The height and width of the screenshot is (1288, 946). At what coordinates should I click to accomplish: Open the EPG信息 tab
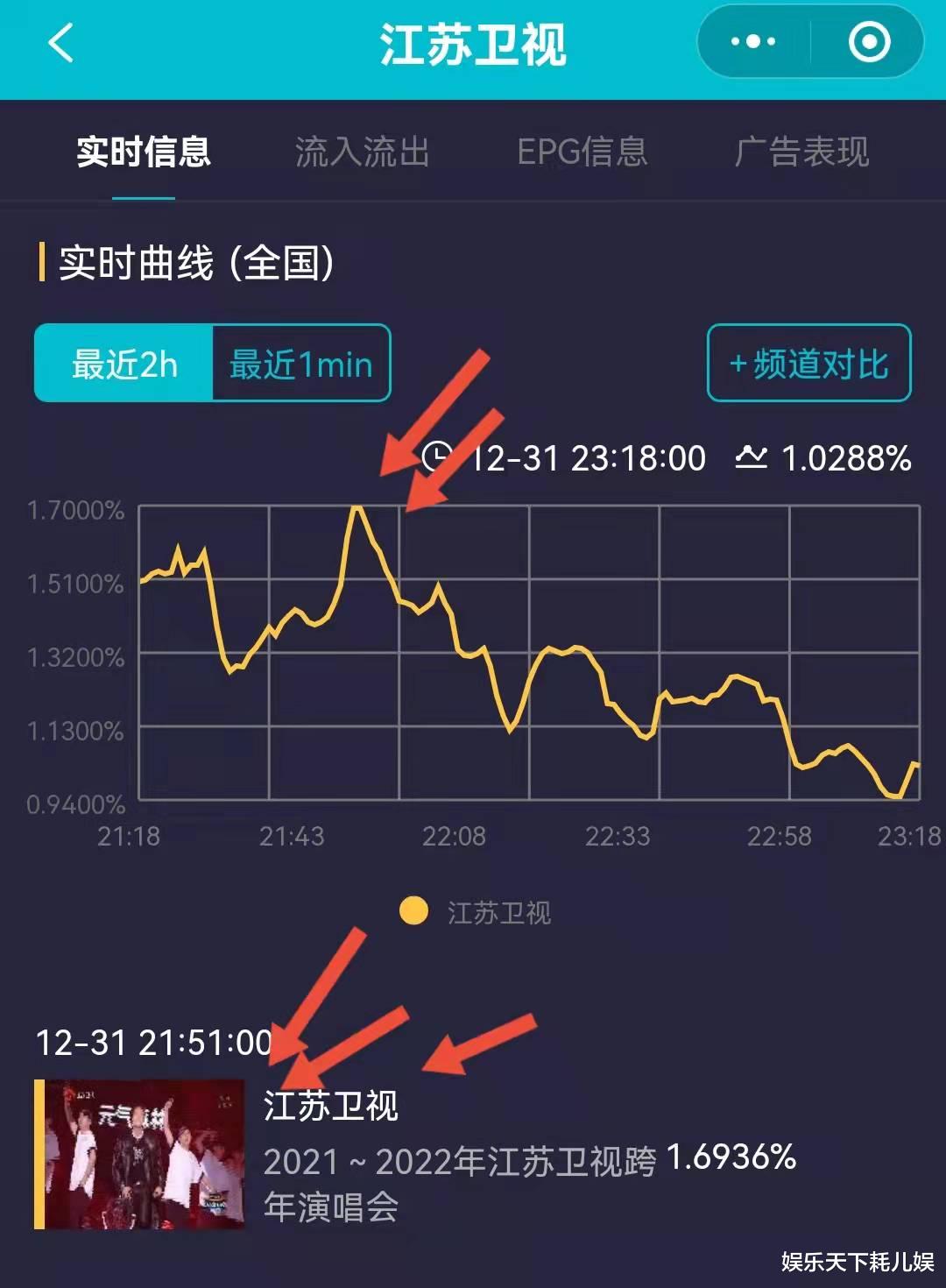pyautogui.click(x=582, y=152)
